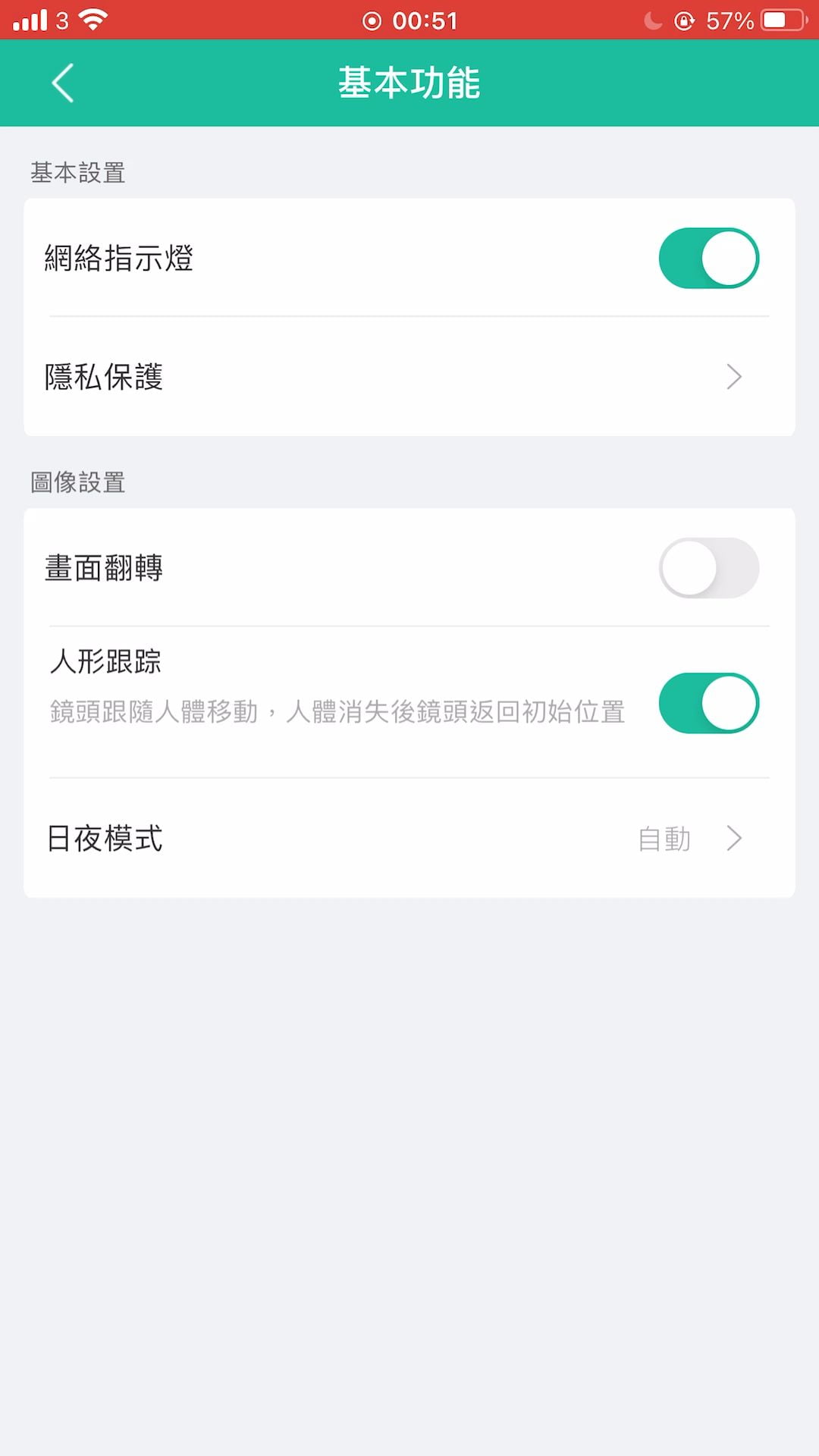Go back using the top-left arrow
This screenshot has width=819, height=1456.
coord(63,83)
